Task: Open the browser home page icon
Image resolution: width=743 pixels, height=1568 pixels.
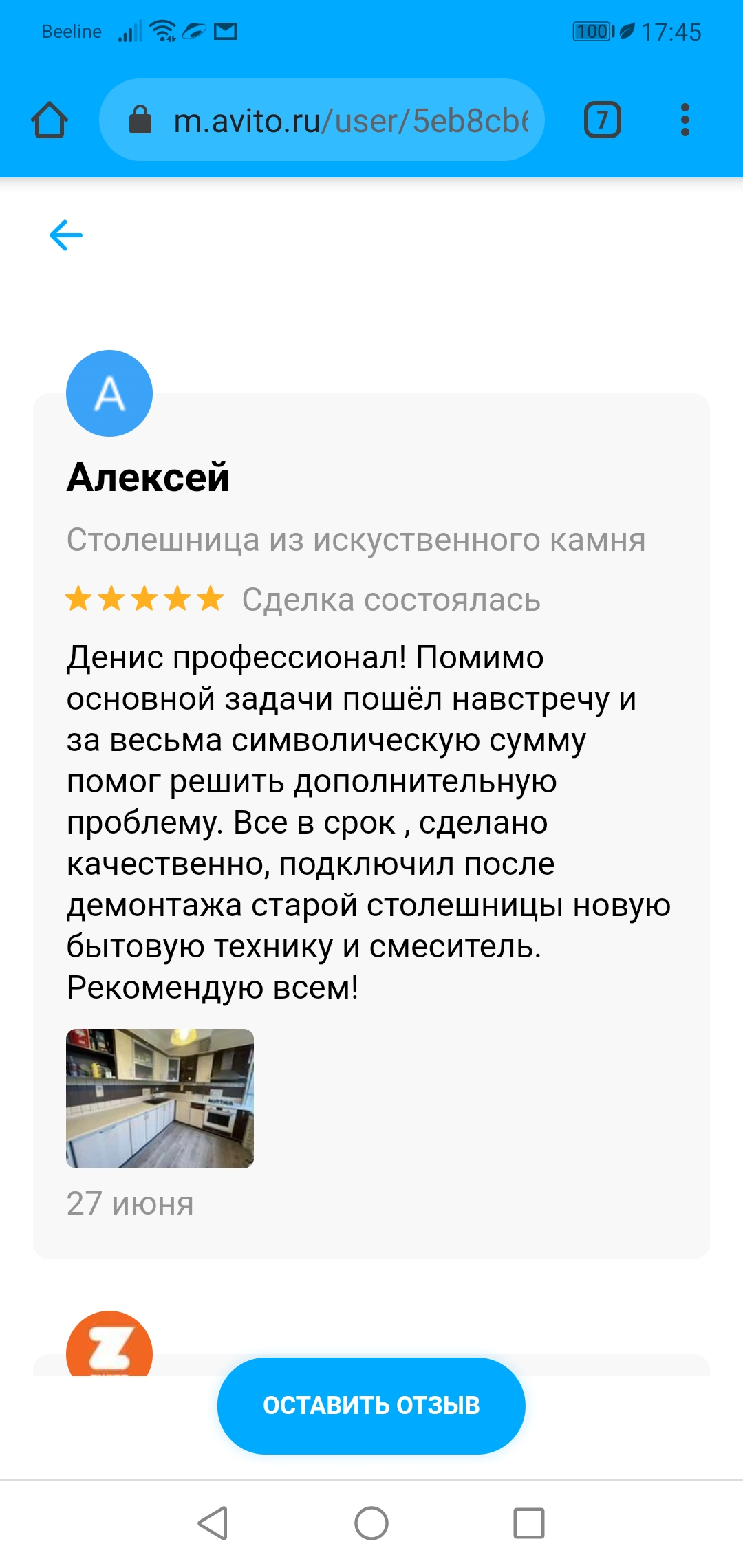Action: (50, 120)
